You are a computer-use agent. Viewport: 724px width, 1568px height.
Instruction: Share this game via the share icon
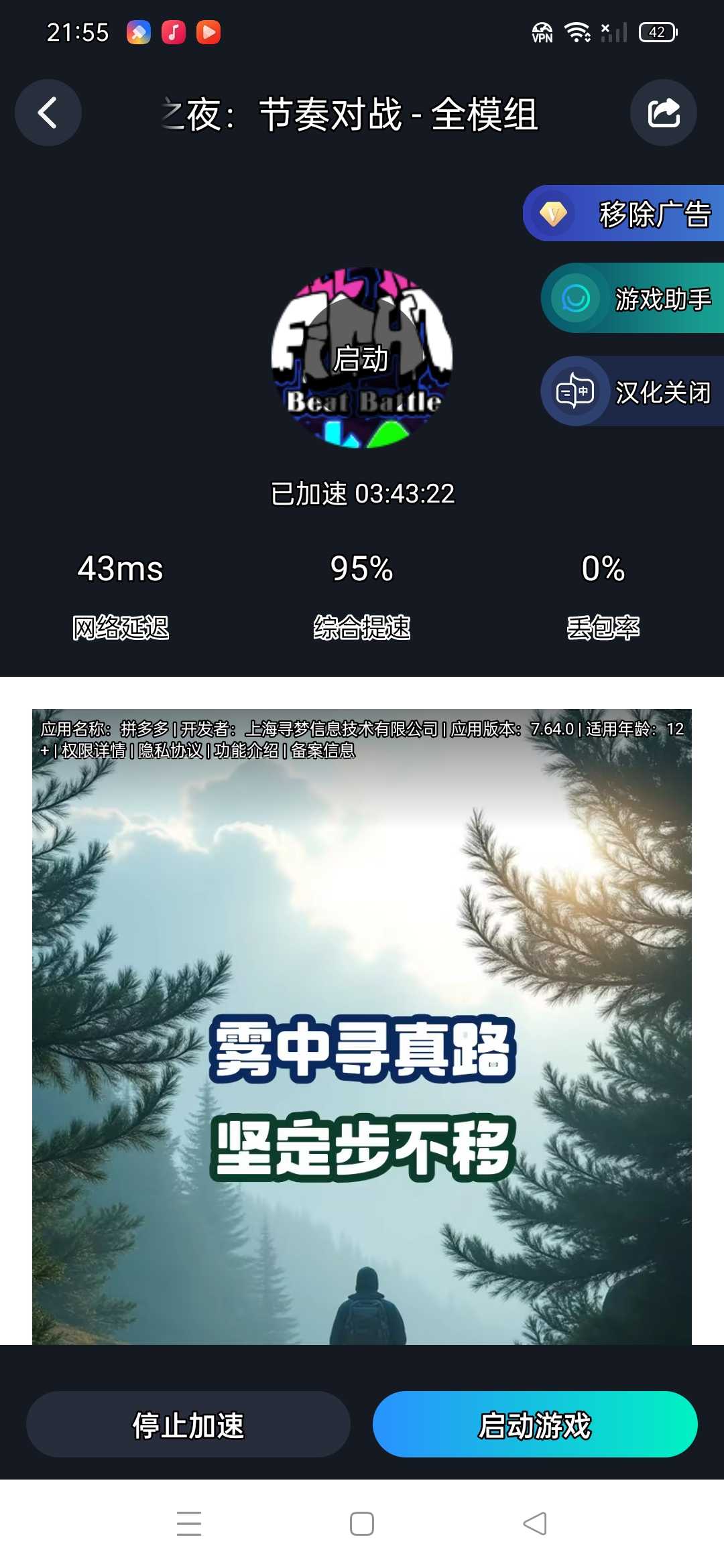[x=663, y=113]
